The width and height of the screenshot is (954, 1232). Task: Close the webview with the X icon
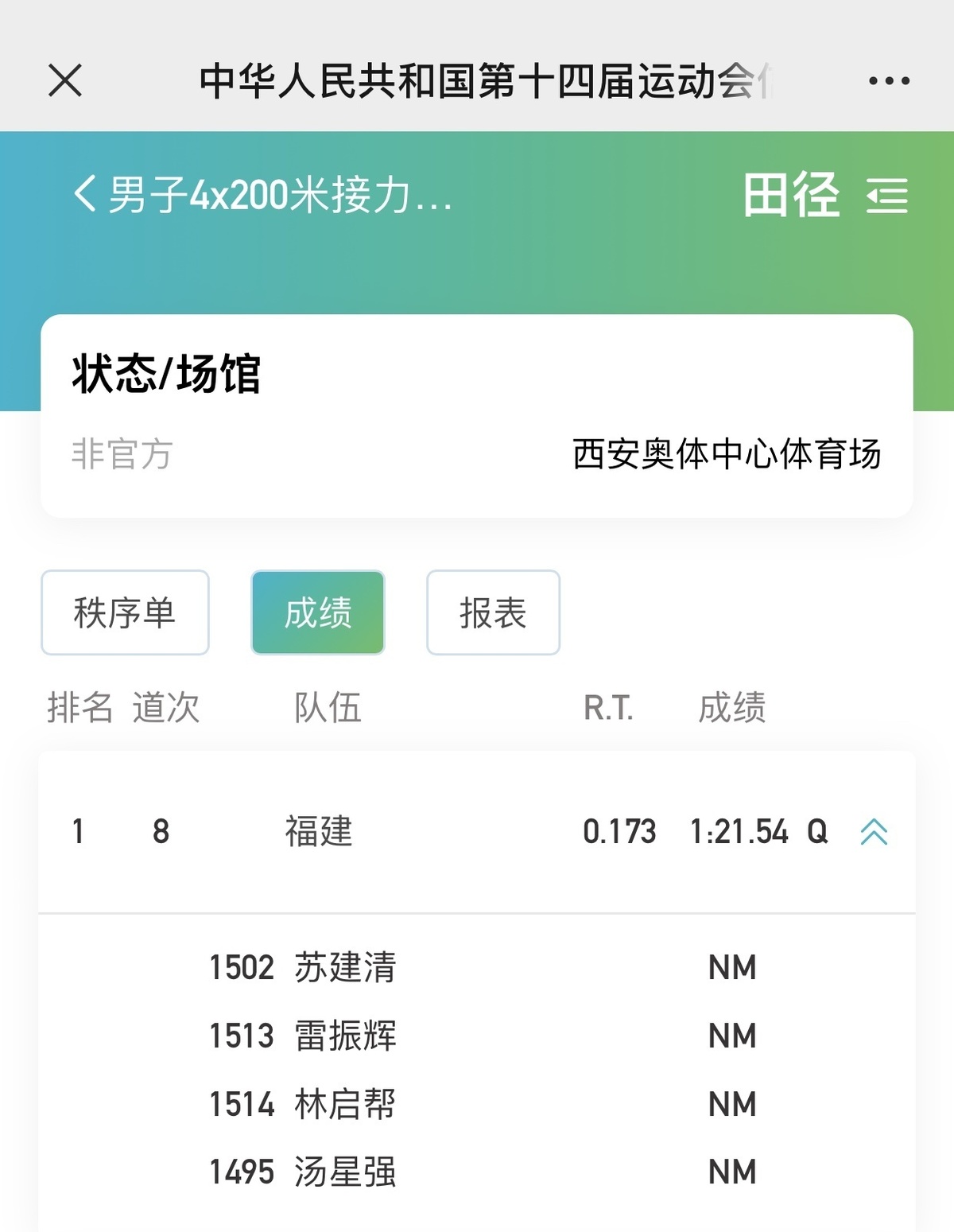65,80
